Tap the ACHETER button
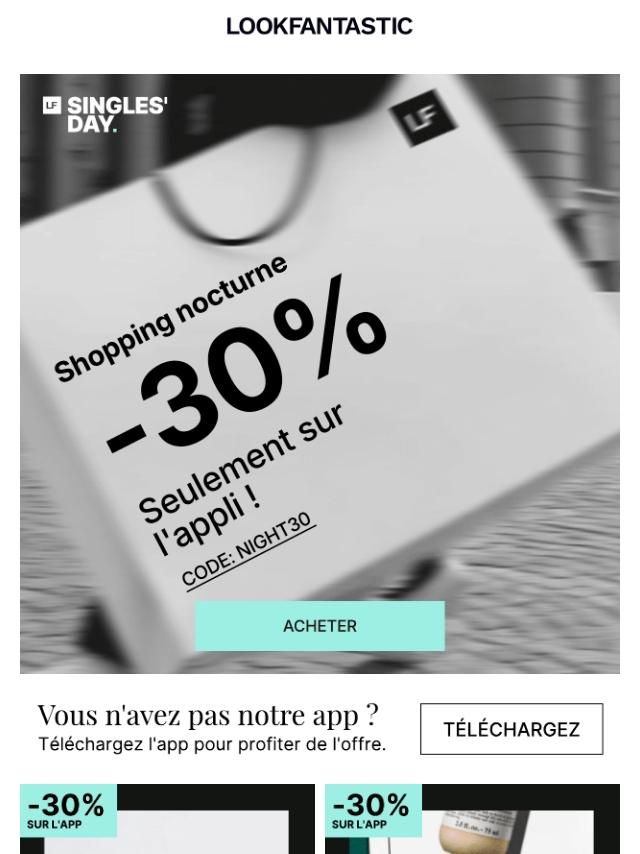This screenshot has width=640, height=854. (x=320, y=626)
